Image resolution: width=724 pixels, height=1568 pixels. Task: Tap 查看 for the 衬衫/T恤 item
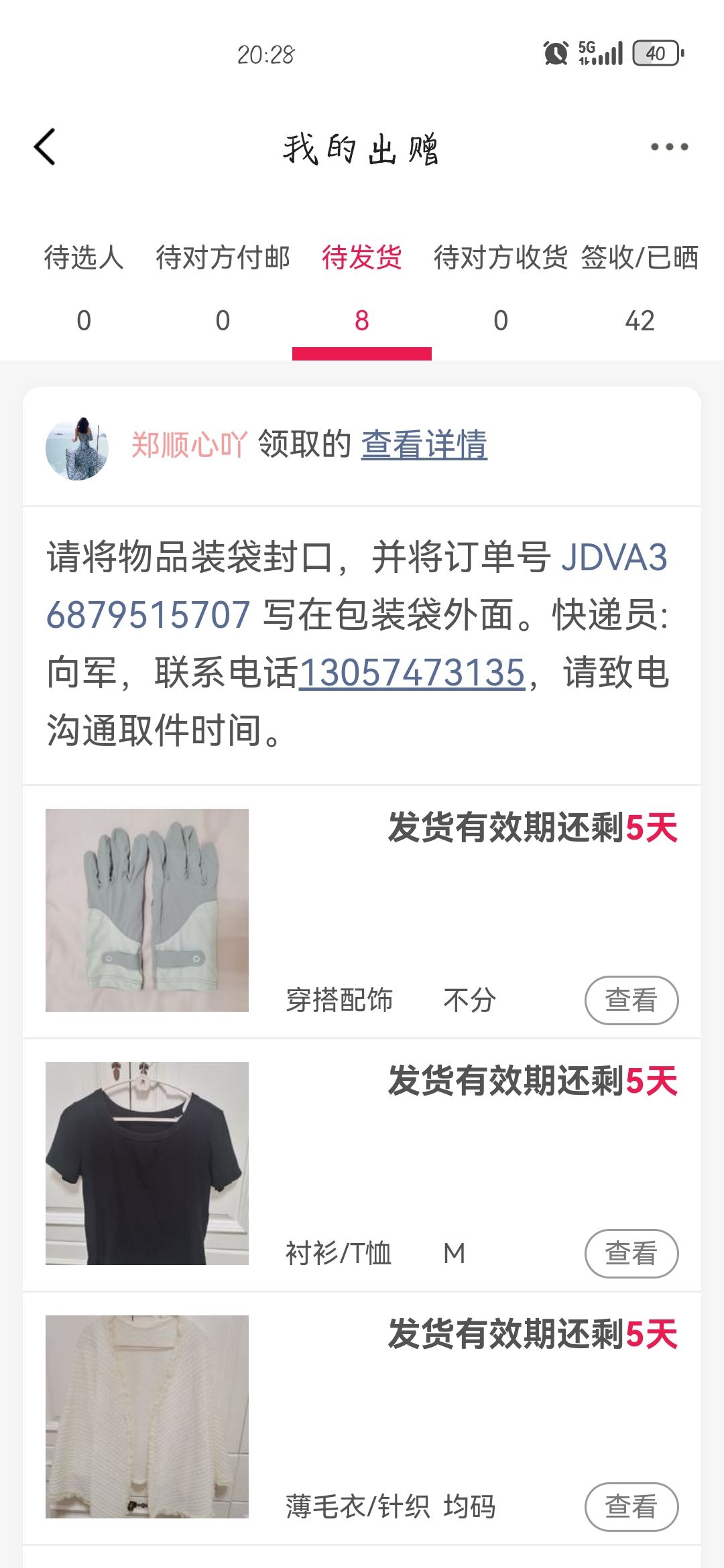click(631, 1253)
